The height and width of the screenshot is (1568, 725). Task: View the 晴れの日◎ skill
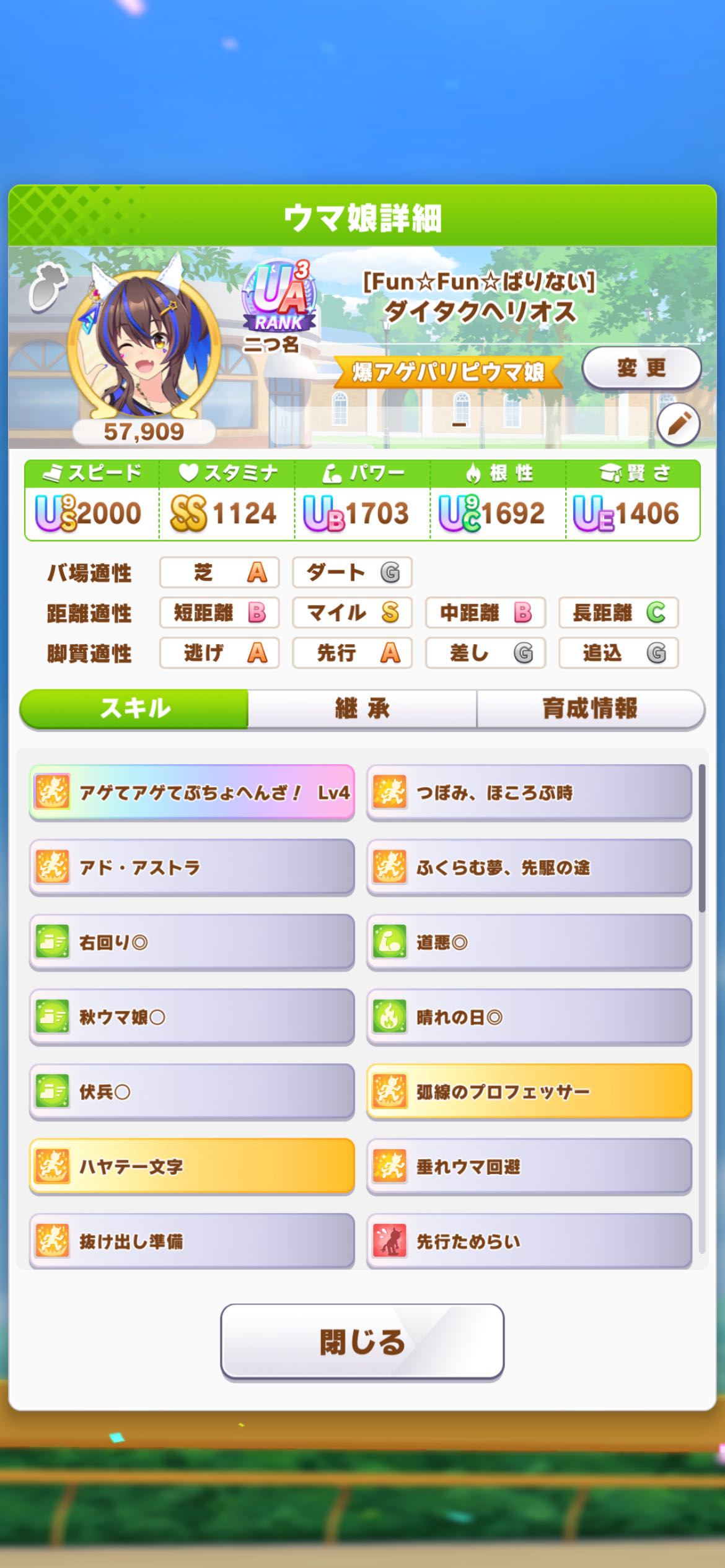529,1017
